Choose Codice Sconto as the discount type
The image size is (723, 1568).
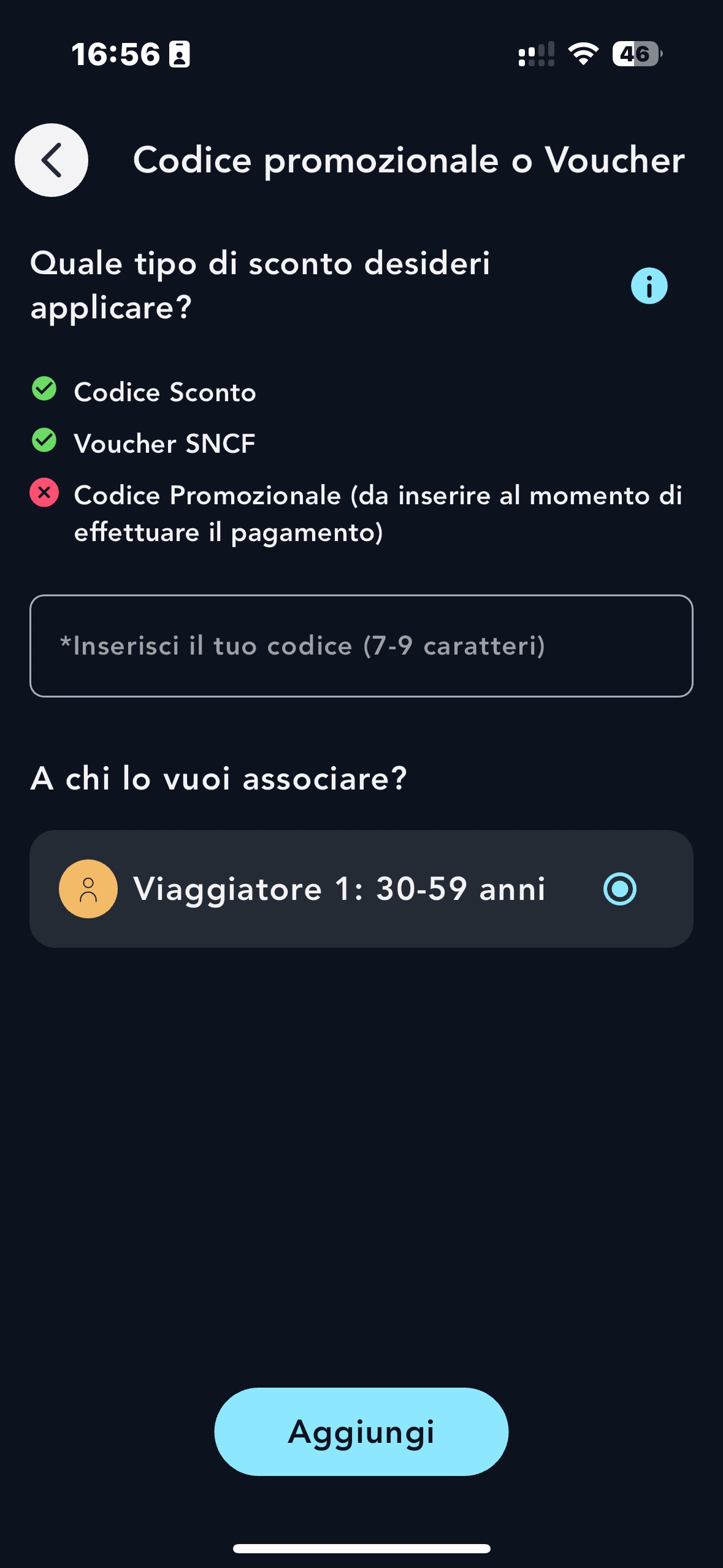tap(165, 392)
